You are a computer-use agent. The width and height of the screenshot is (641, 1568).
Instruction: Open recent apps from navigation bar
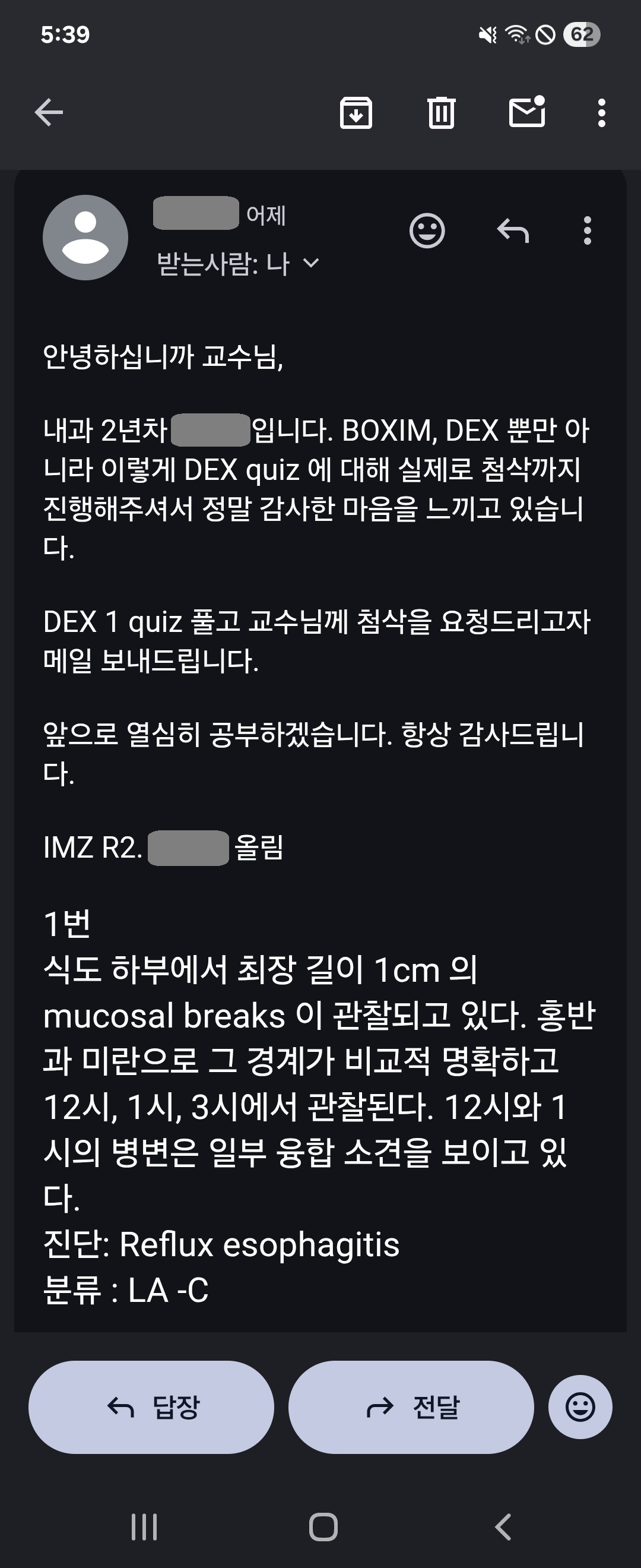(144, 1526)
